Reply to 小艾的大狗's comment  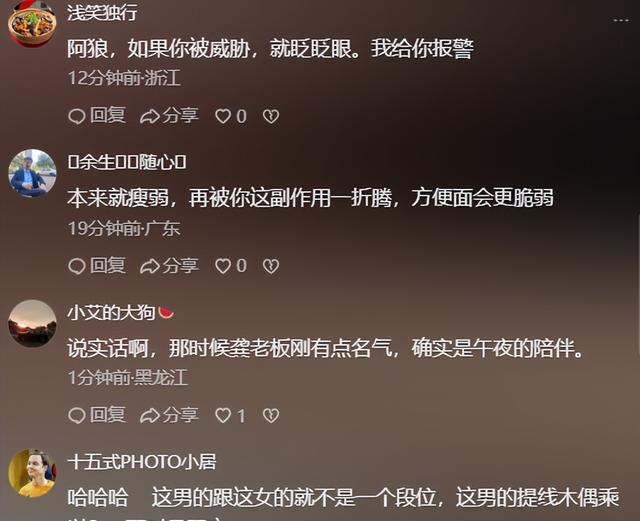click(x=96, y=414)
